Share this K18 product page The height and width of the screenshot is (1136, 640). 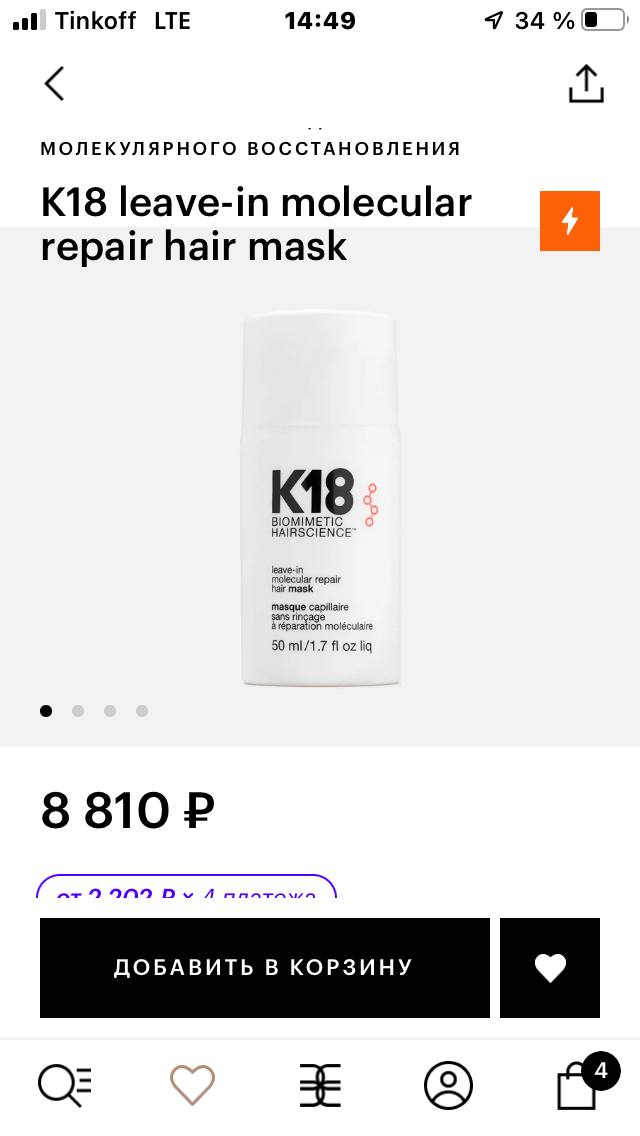[x=586, y=83]
